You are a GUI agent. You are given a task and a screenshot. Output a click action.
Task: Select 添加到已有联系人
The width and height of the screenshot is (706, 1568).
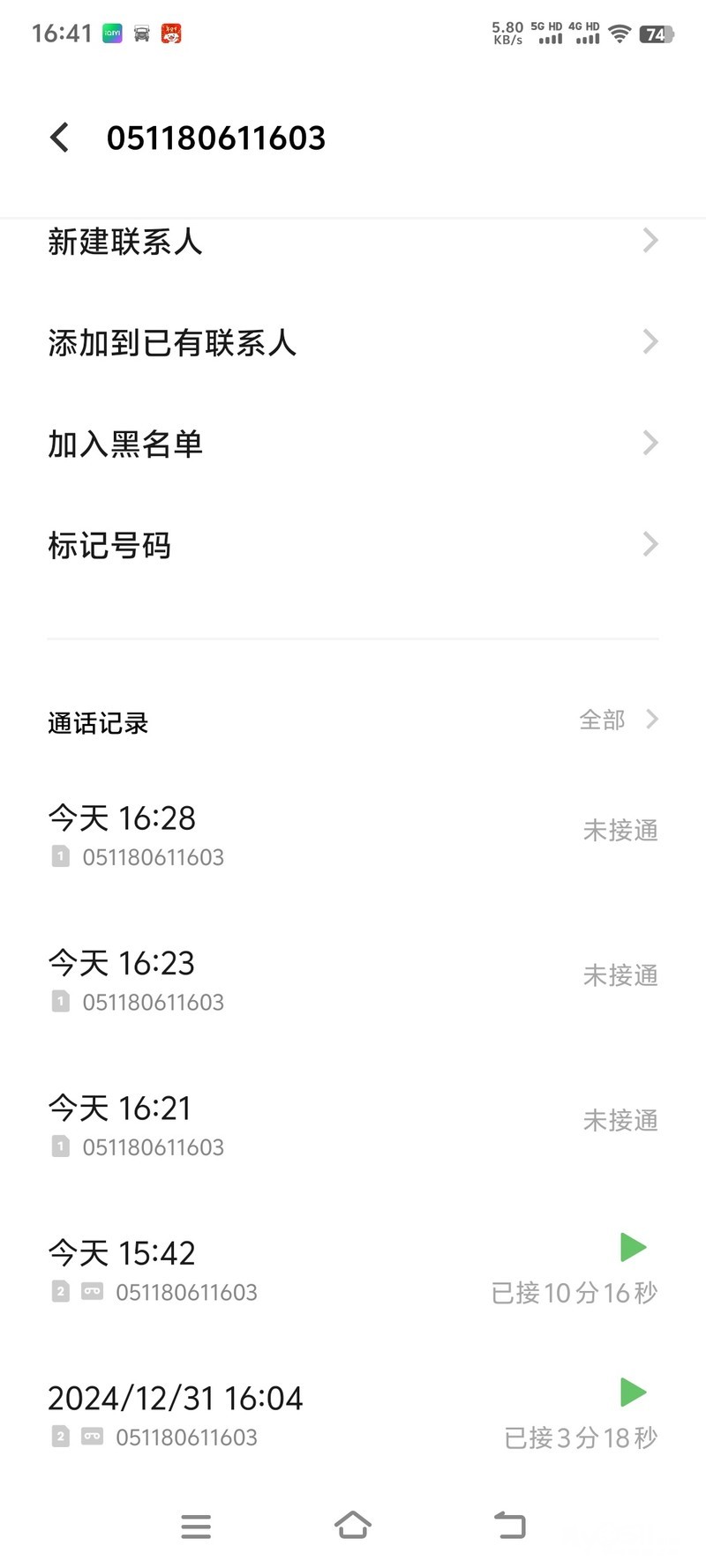click(x=353, y=342)
